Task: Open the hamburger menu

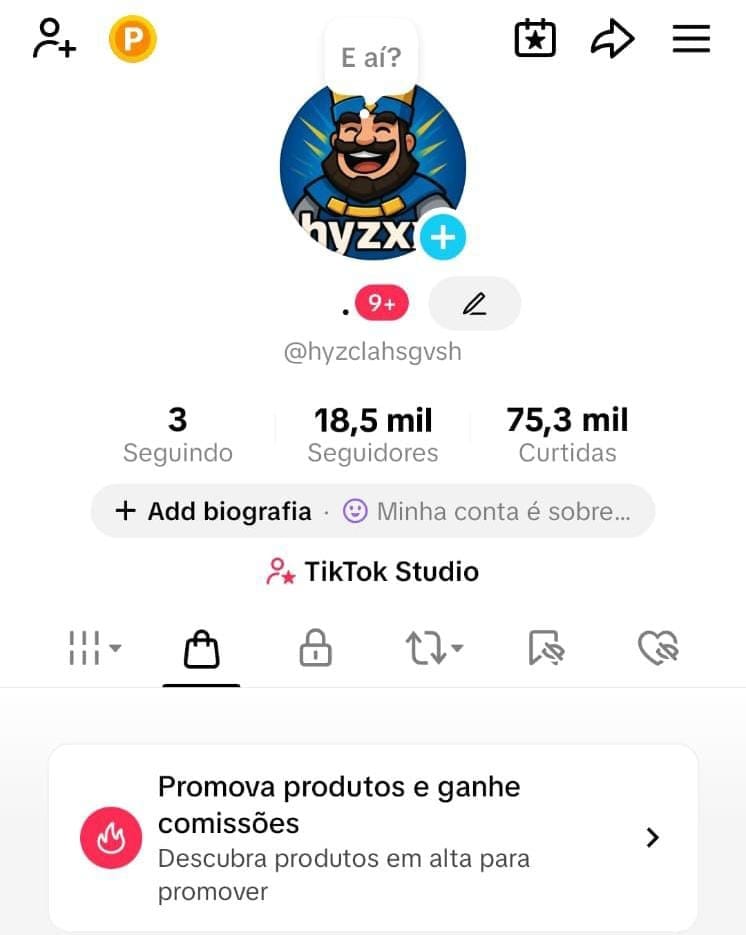Action: tap(691, 38)
